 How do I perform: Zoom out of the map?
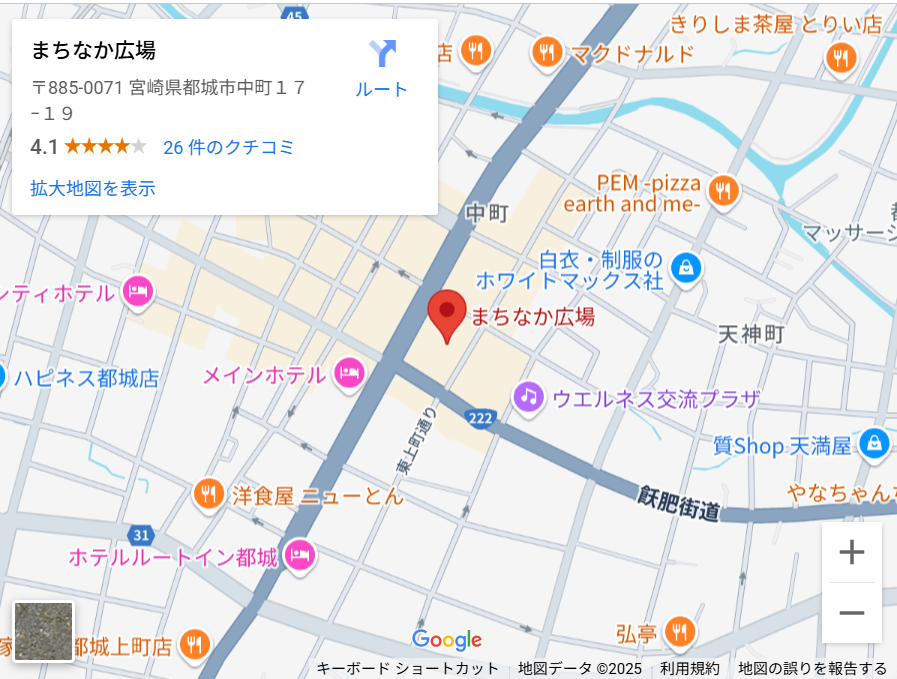coord(851,612)
